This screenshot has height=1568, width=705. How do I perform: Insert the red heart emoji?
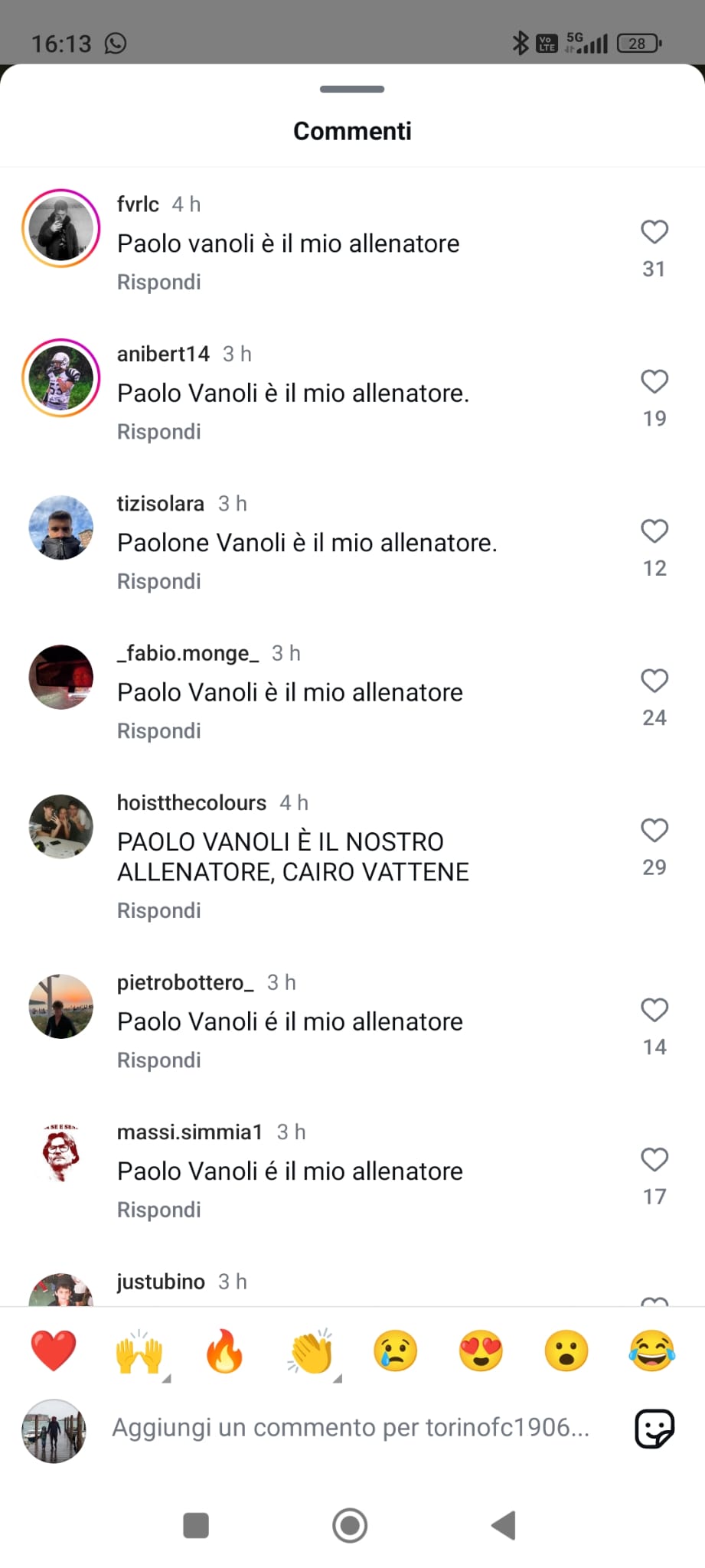click(54, 1351)
